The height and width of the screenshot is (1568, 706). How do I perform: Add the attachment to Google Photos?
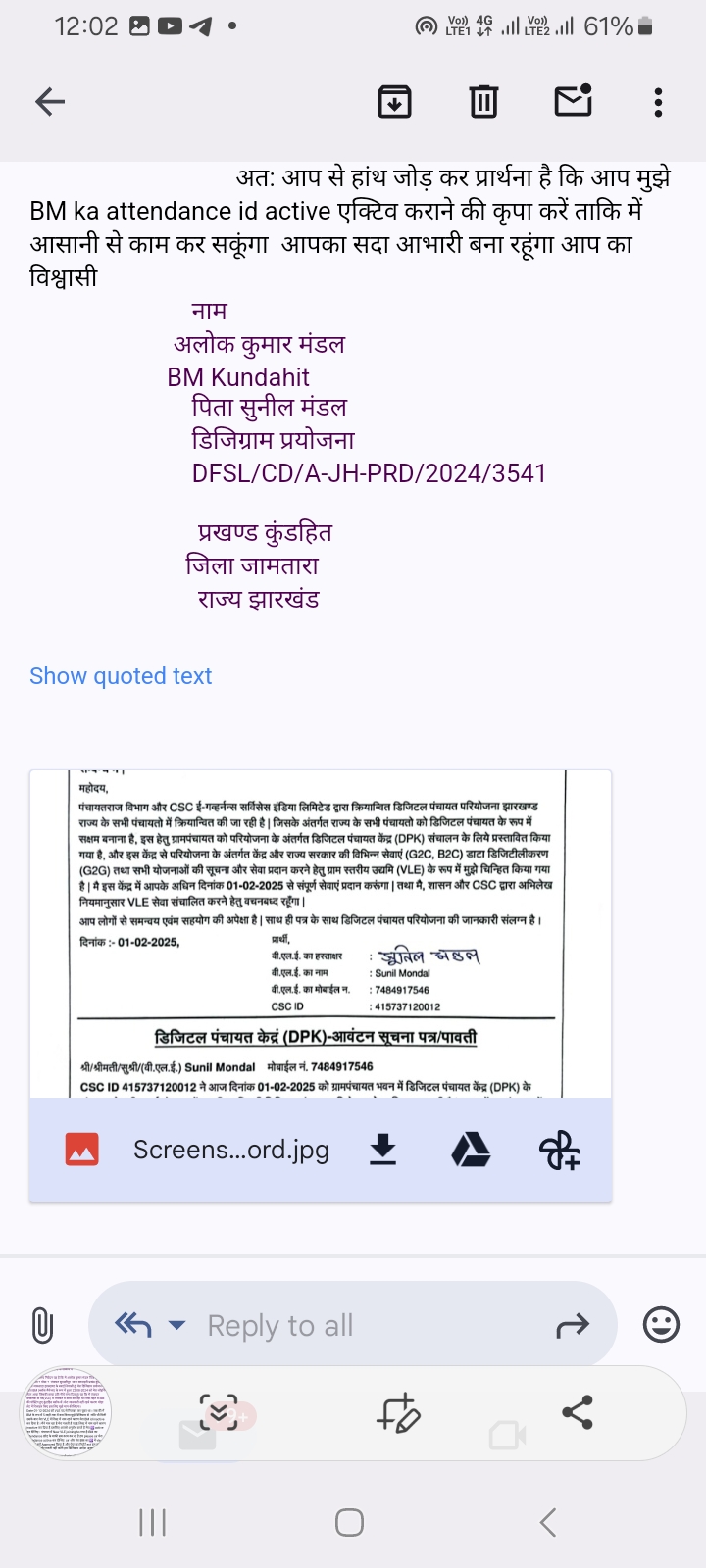[x=560, y=1150]
